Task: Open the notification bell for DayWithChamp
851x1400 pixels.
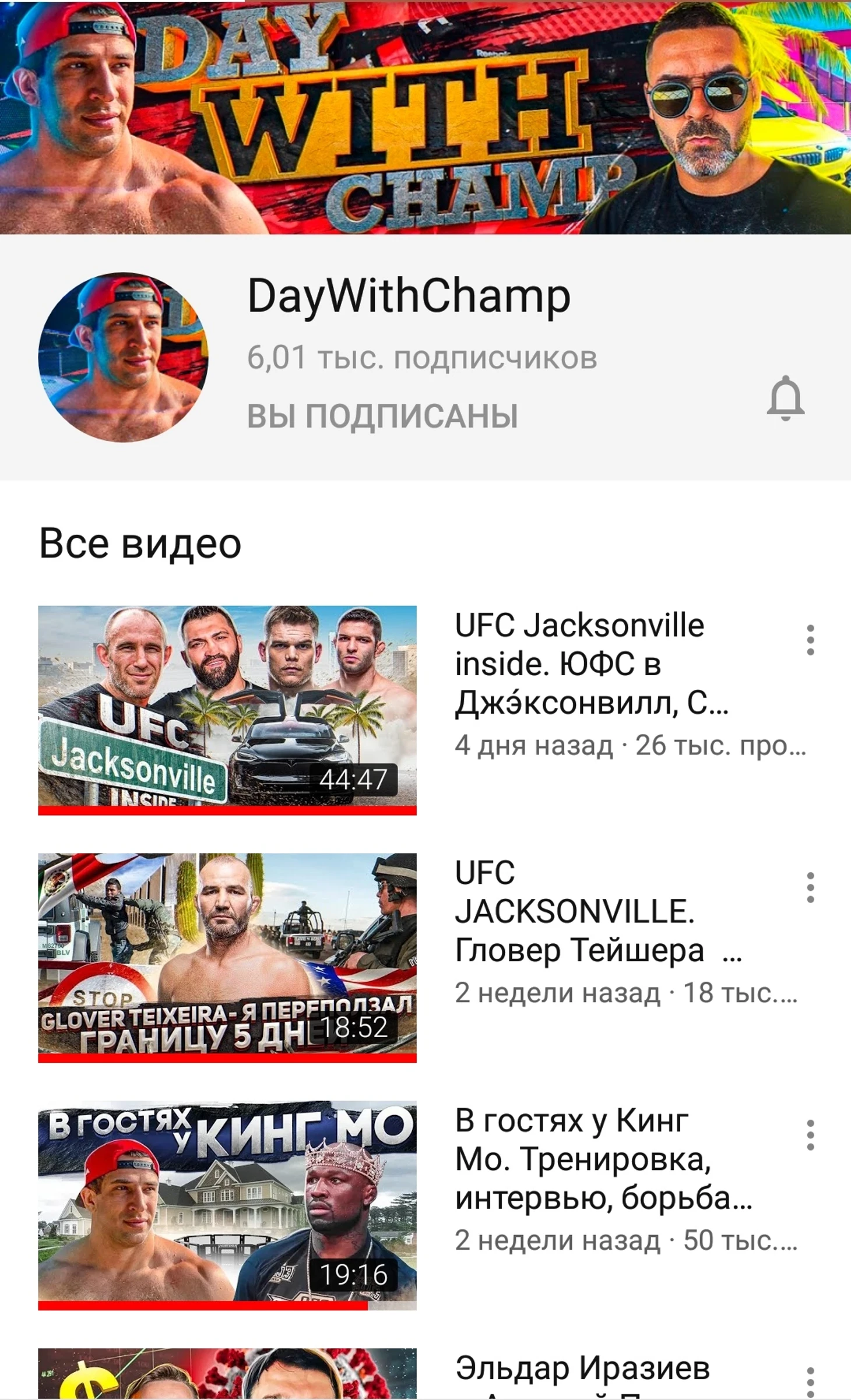Action: pos(785,399)
